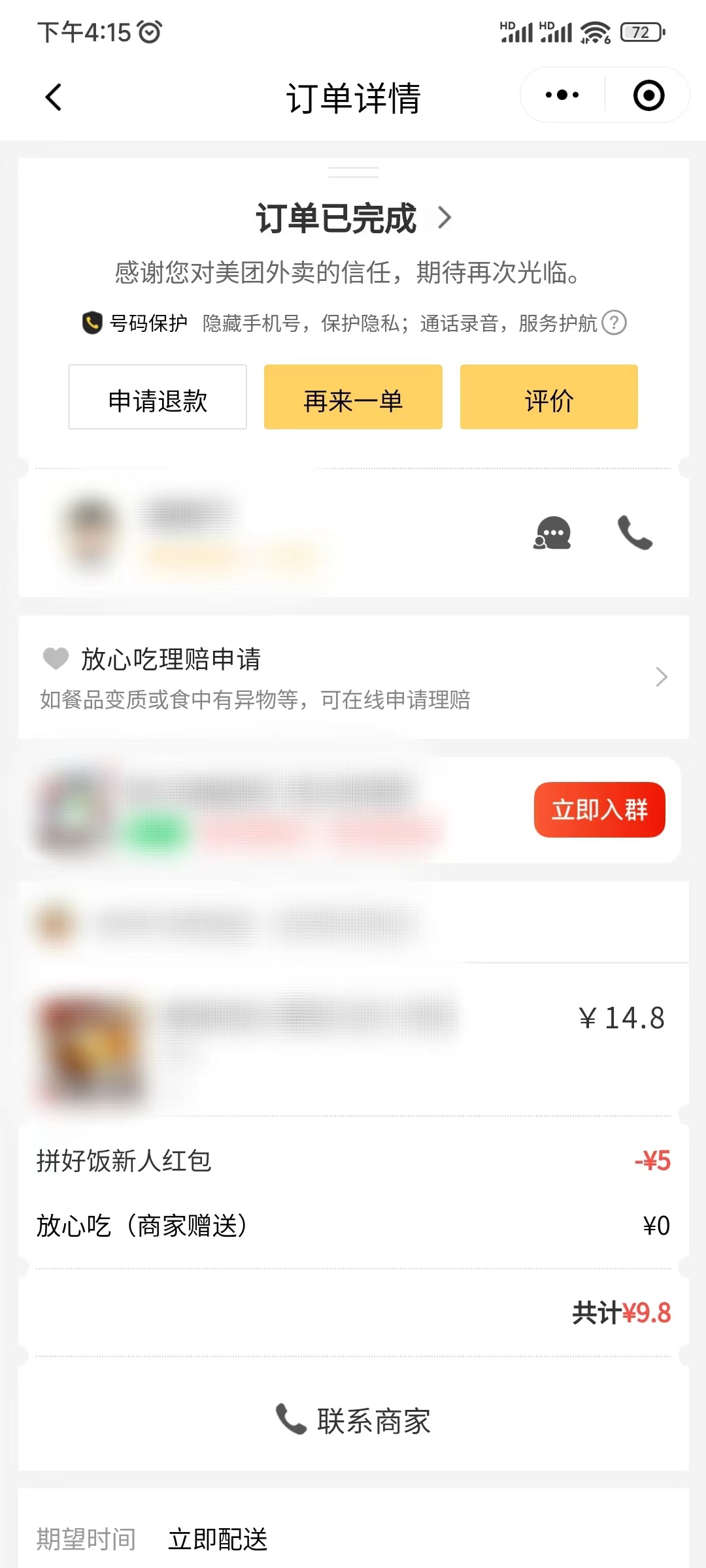Click the 号码保护 phone shield icon

click(92, 323)
